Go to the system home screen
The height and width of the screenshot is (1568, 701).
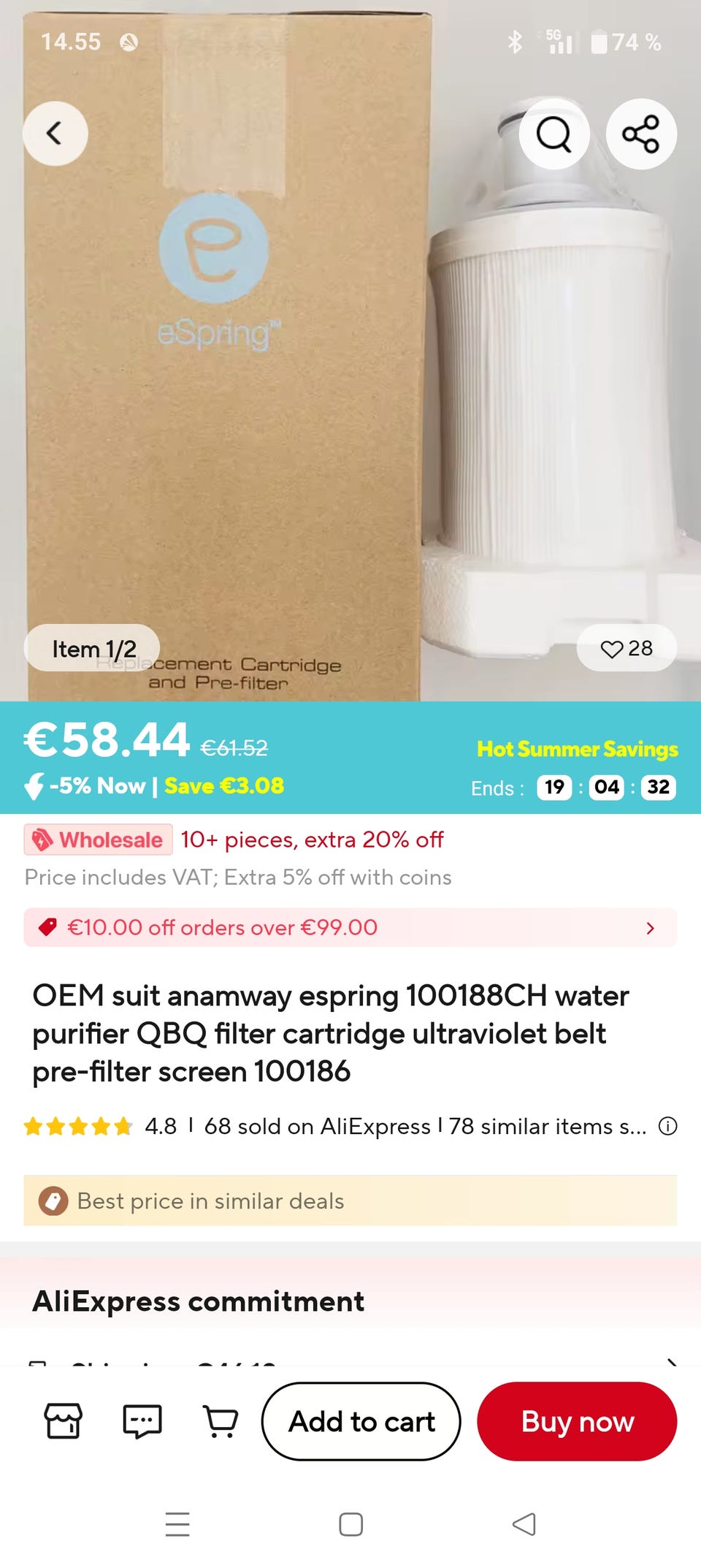(350, 1525)
